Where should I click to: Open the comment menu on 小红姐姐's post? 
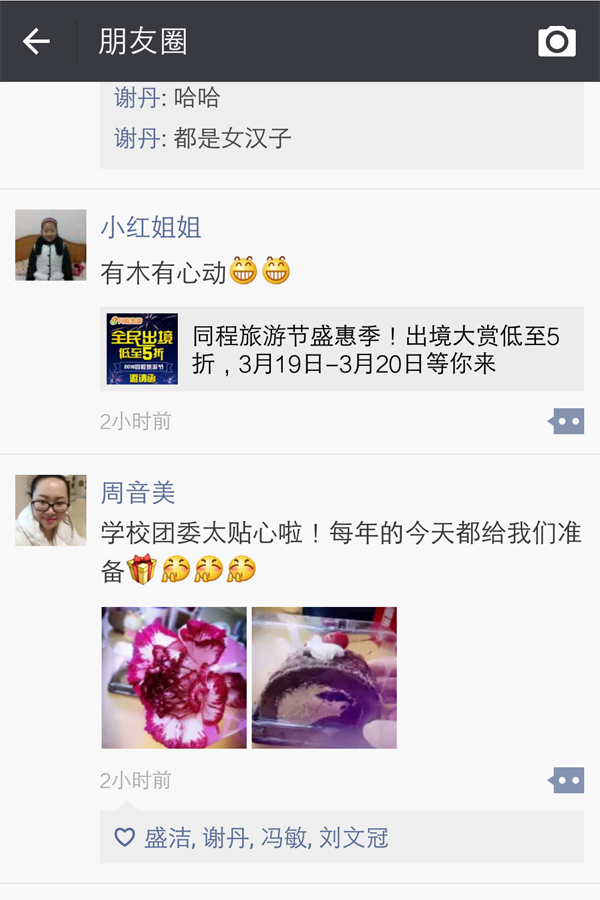click(567, 421)
